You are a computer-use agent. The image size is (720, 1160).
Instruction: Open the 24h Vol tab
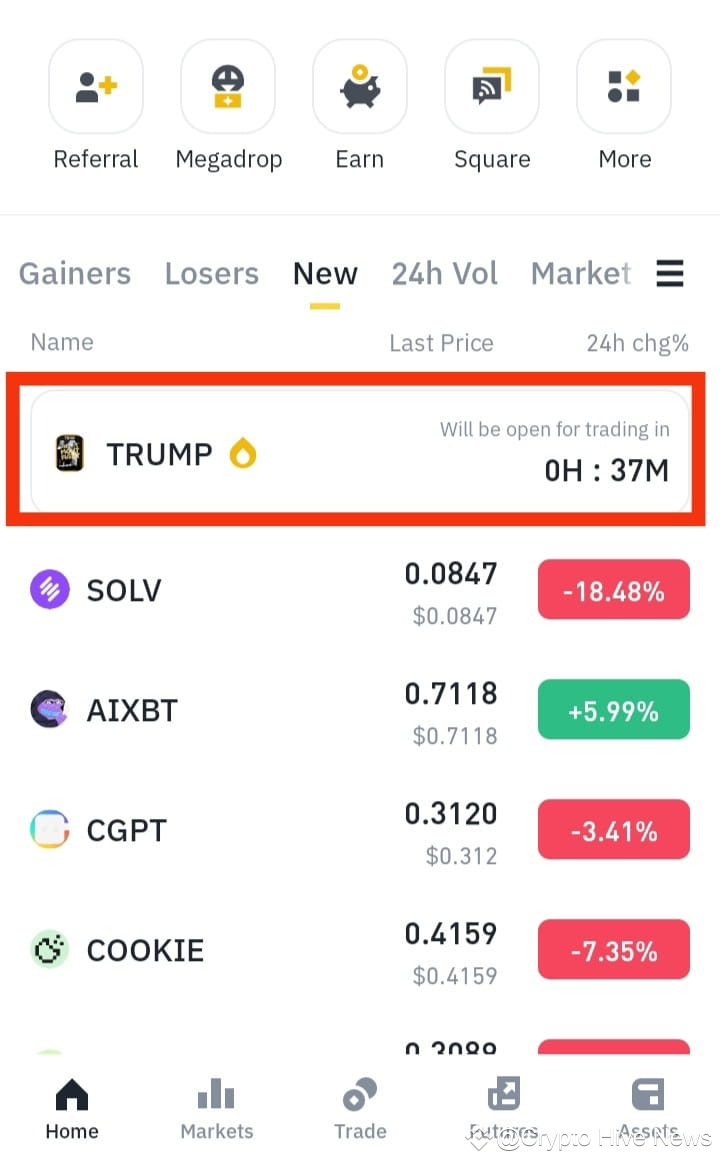pyautogui.click(x=444, y=273)
